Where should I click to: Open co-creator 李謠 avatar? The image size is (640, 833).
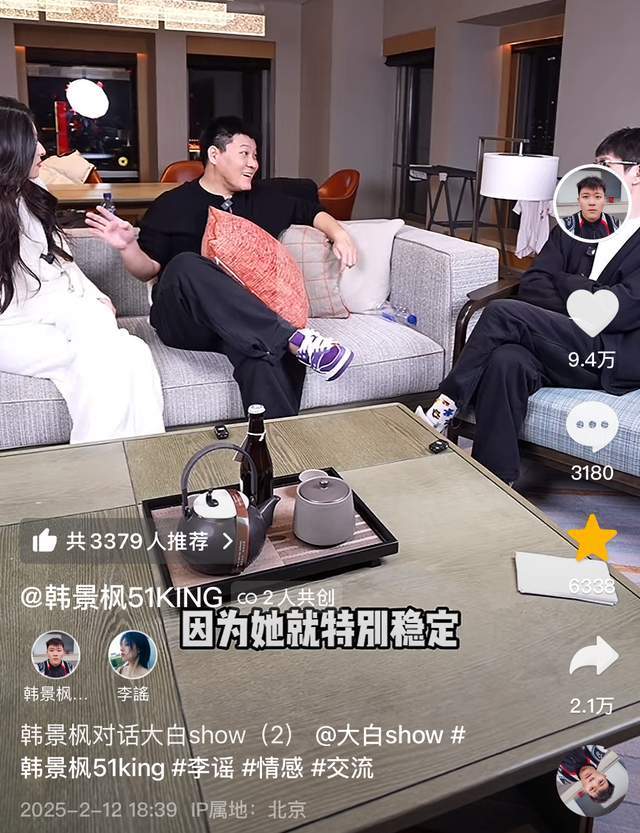pyautogui.click(x=132, y=655)
